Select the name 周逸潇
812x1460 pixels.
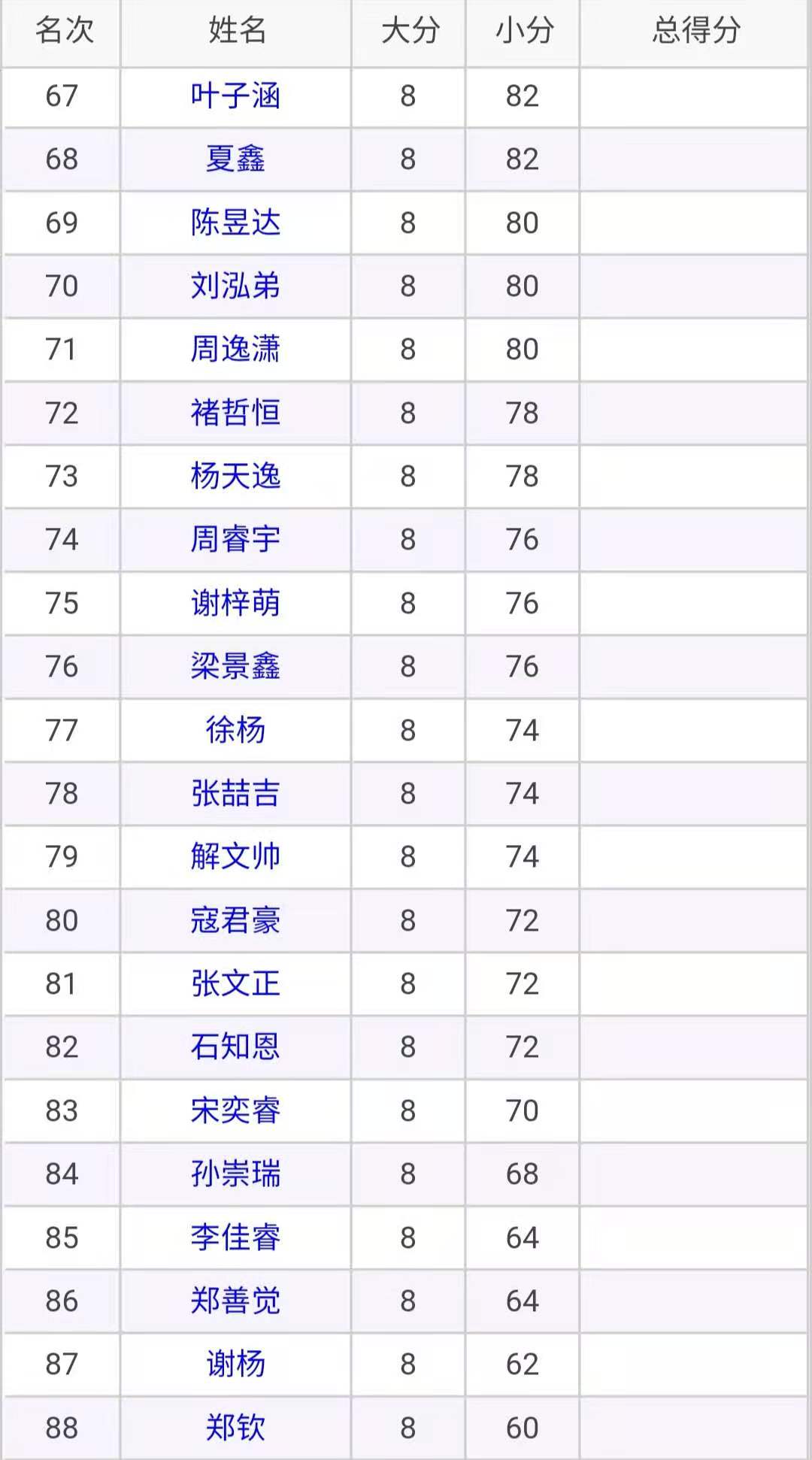coord(235,349)
